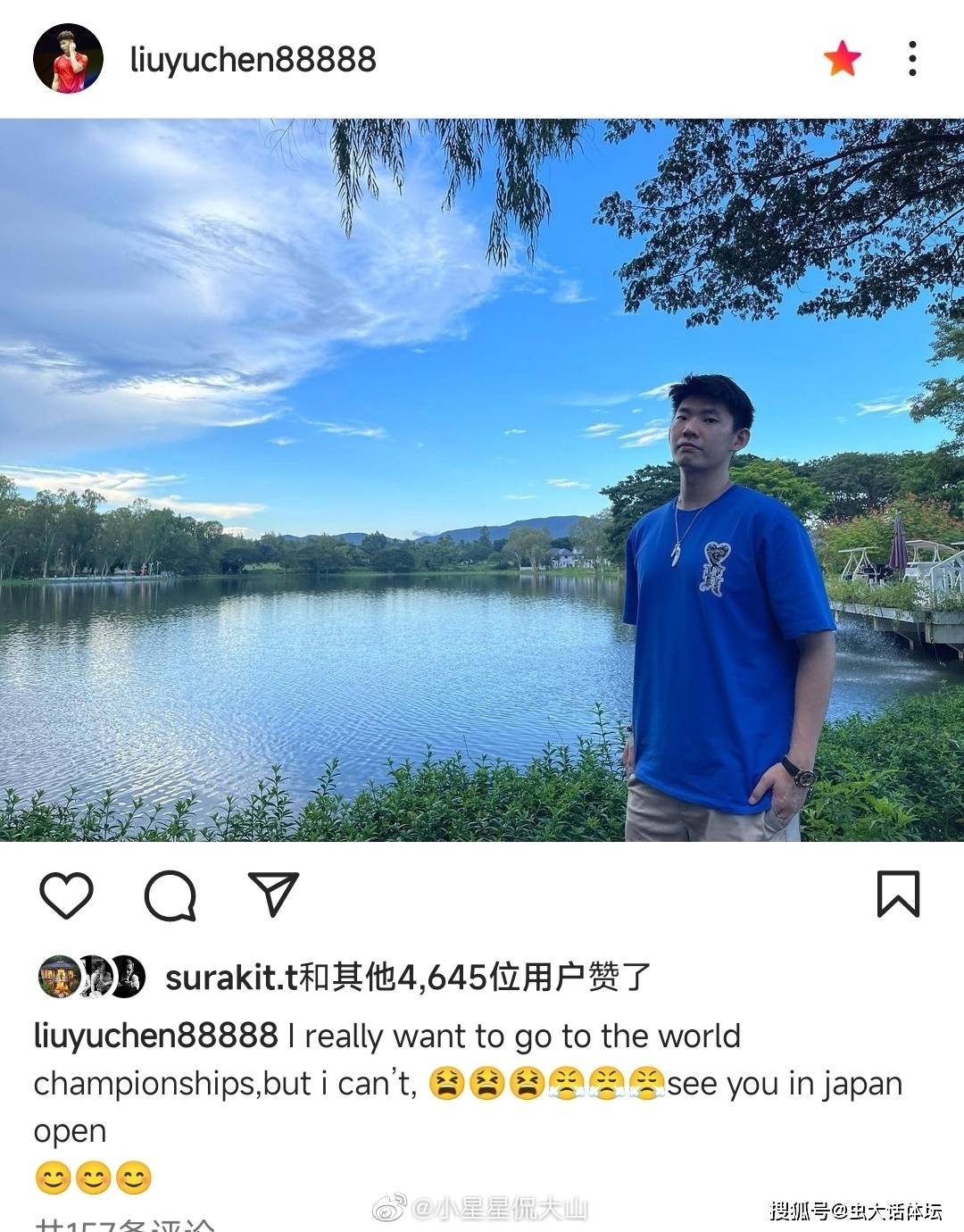Tap the red star favorite icon

842,59
